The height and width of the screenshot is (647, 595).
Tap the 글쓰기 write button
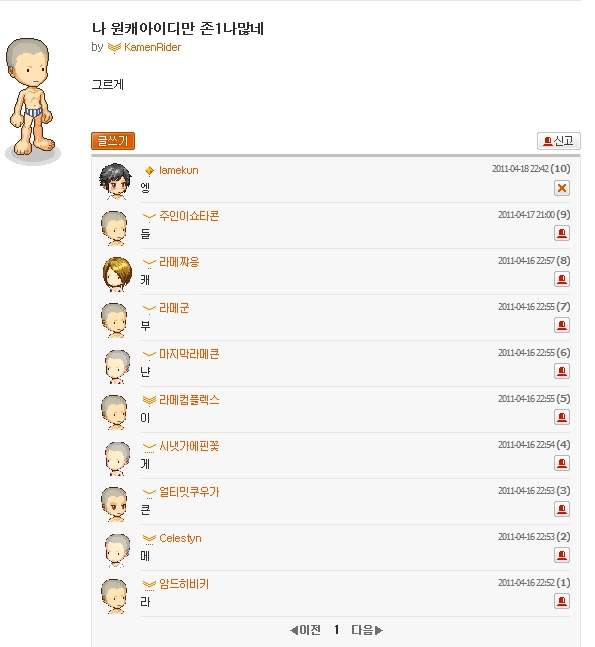(113, 141)
